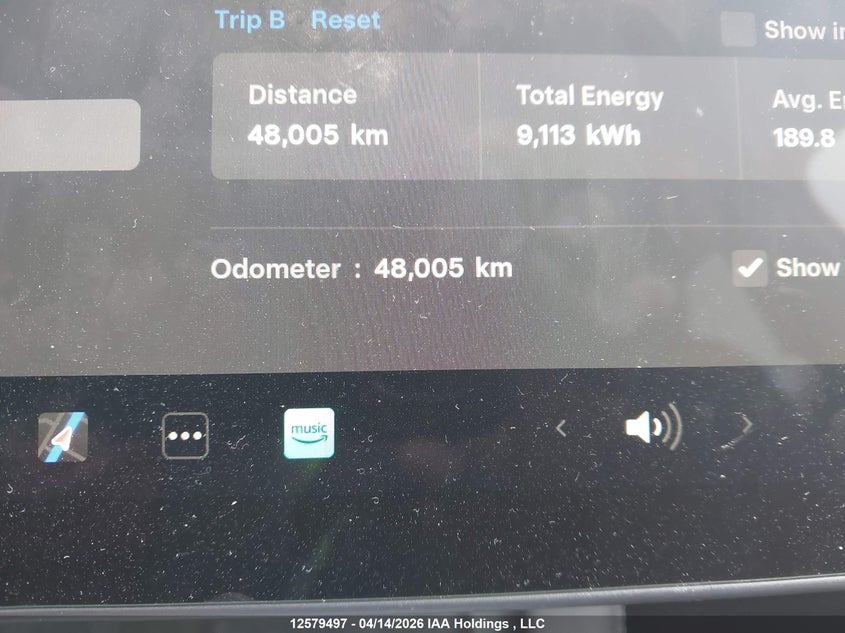Screen dimensions: 845x633
Task: Open the navigation maps app
Action: (x=63, y=436)
